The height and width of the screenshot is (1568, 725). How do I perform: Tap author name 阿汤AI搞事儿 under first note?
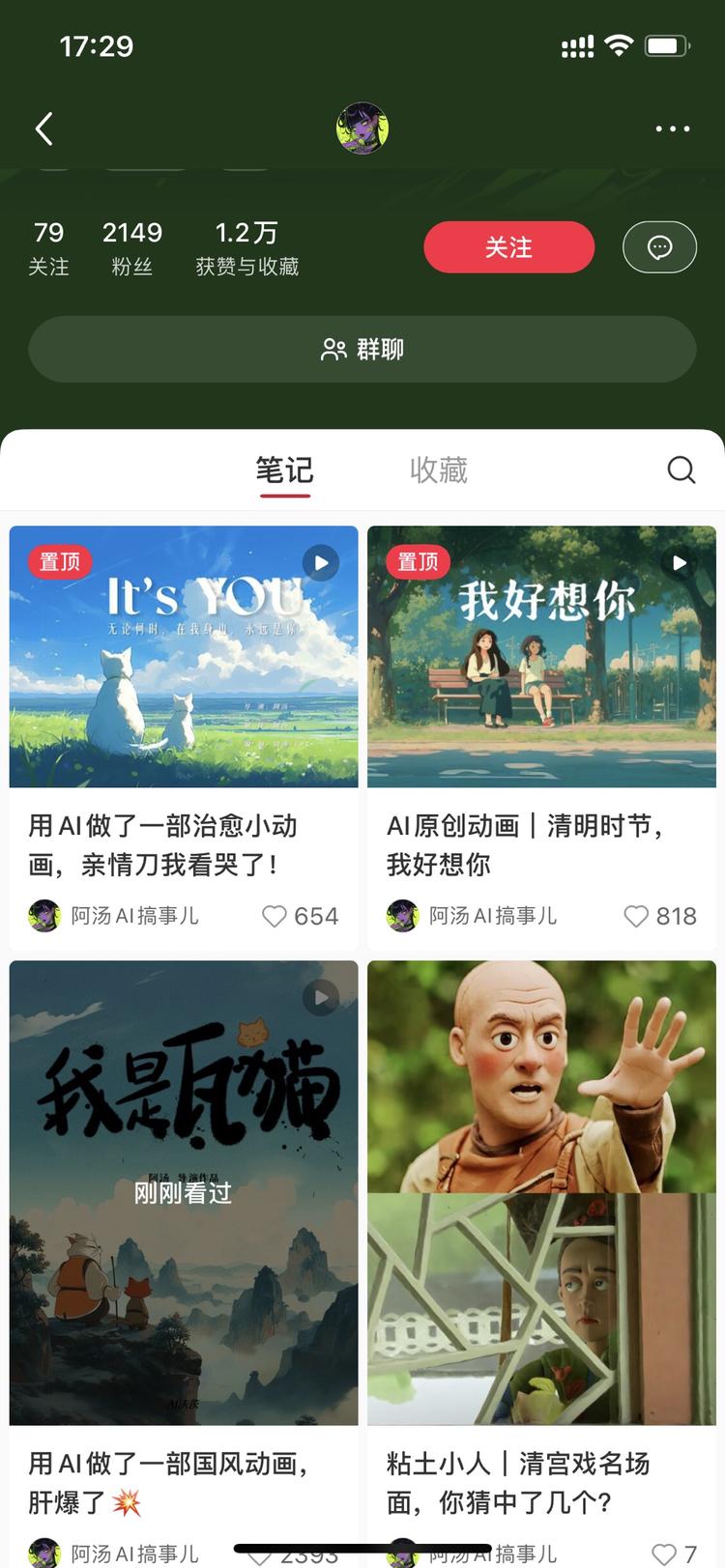coord(134,916)
